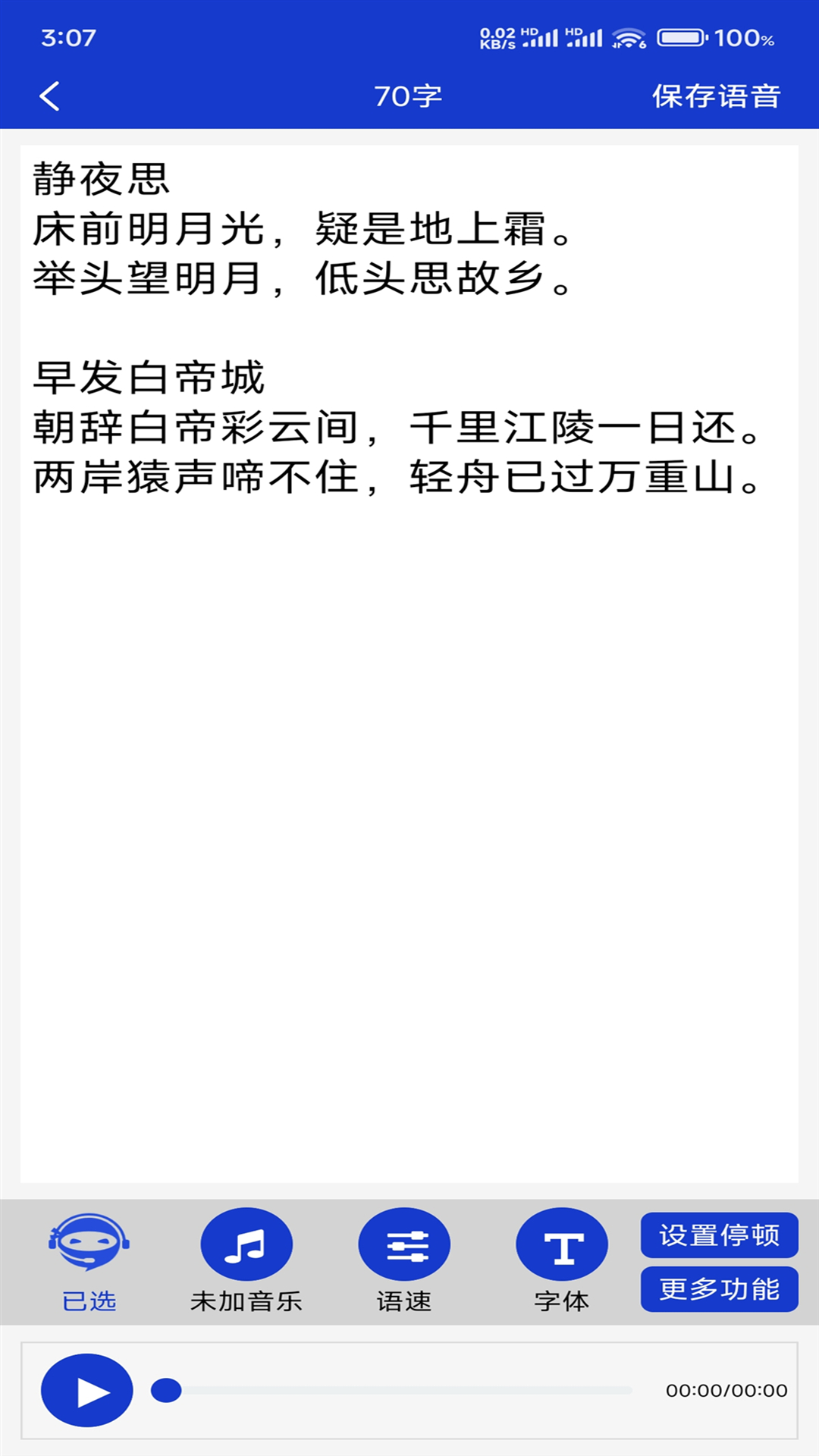Tap the poem text area to edit
Image resolution: width=819 pixels, height=1456 pixels.
[x=409, y=682]
